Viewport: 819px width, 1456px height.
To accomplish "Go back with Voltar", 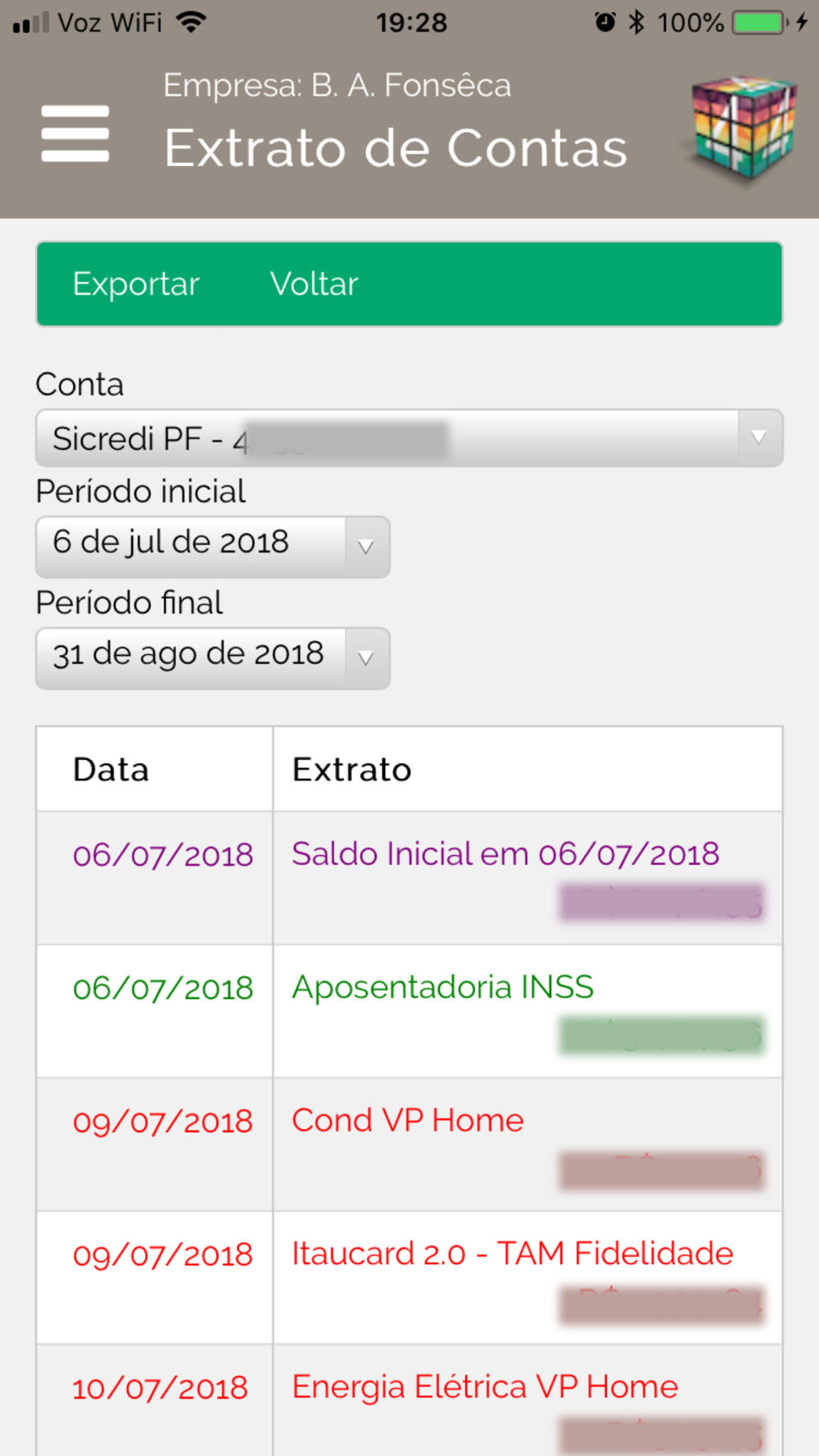I will (x=314, y=284).
